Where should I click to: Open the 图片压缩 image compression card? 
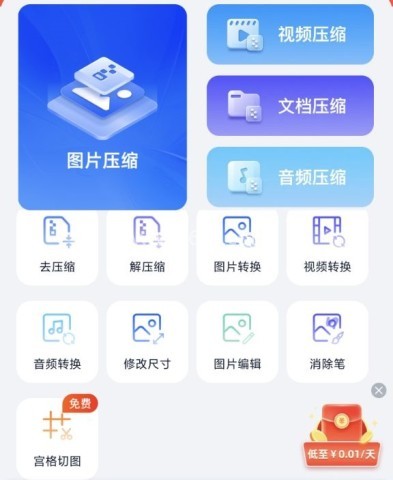(x=102, y=107)
